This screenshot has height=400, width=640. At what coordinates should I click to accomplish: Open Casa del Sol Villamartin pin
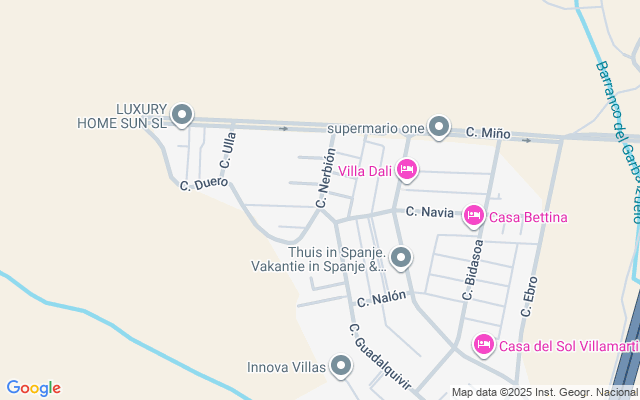point(484,345)
